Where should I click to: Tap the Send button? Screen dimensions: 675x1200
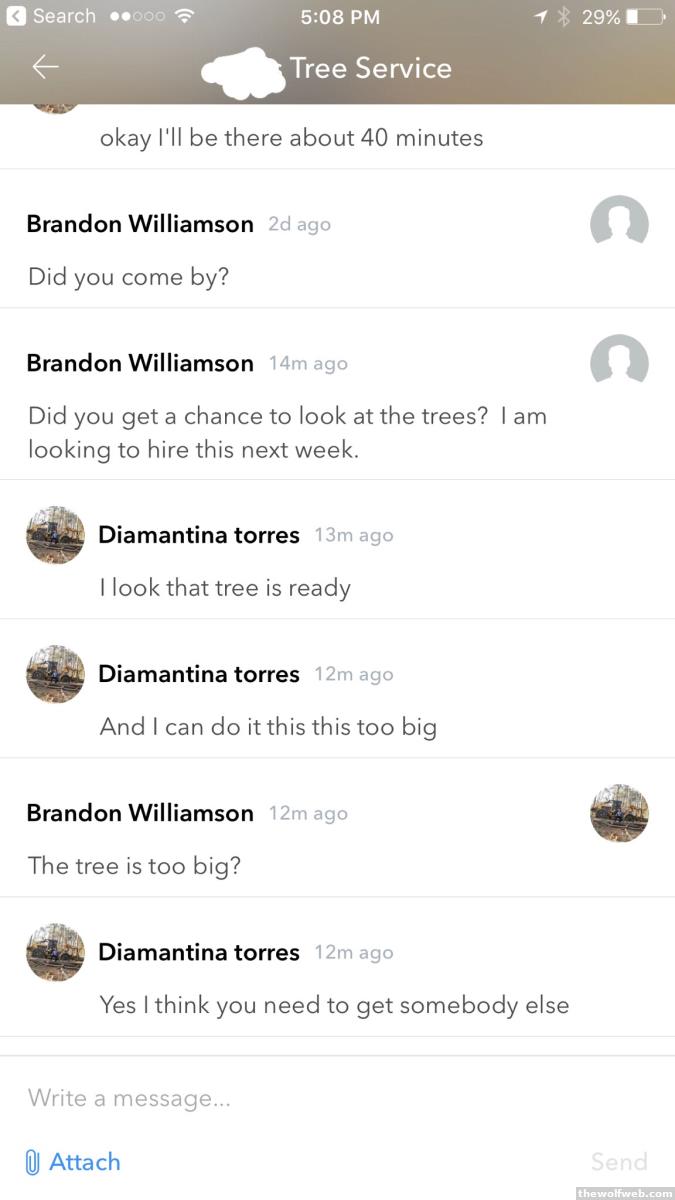pos(618,1162)
